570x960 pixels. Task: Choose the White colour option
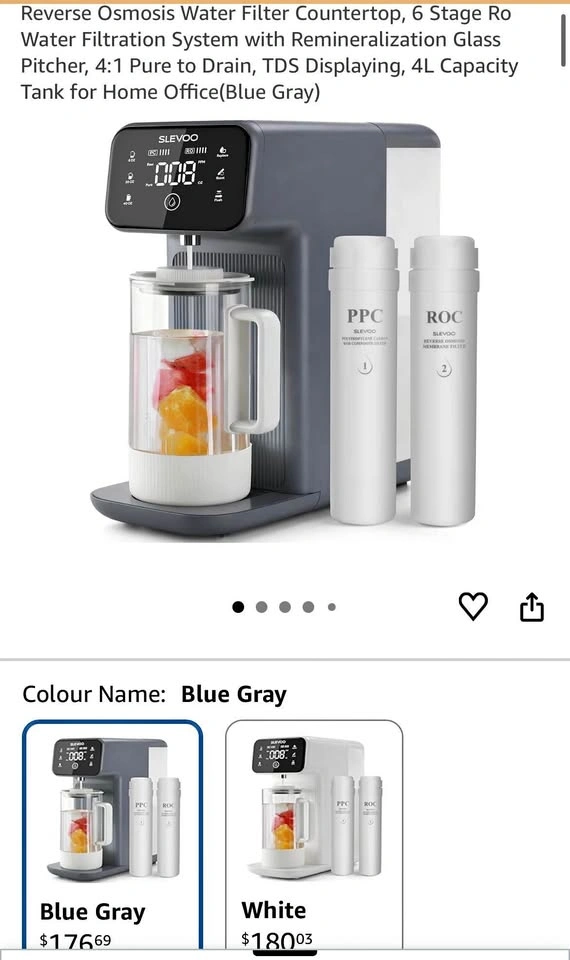pos(314,835)
